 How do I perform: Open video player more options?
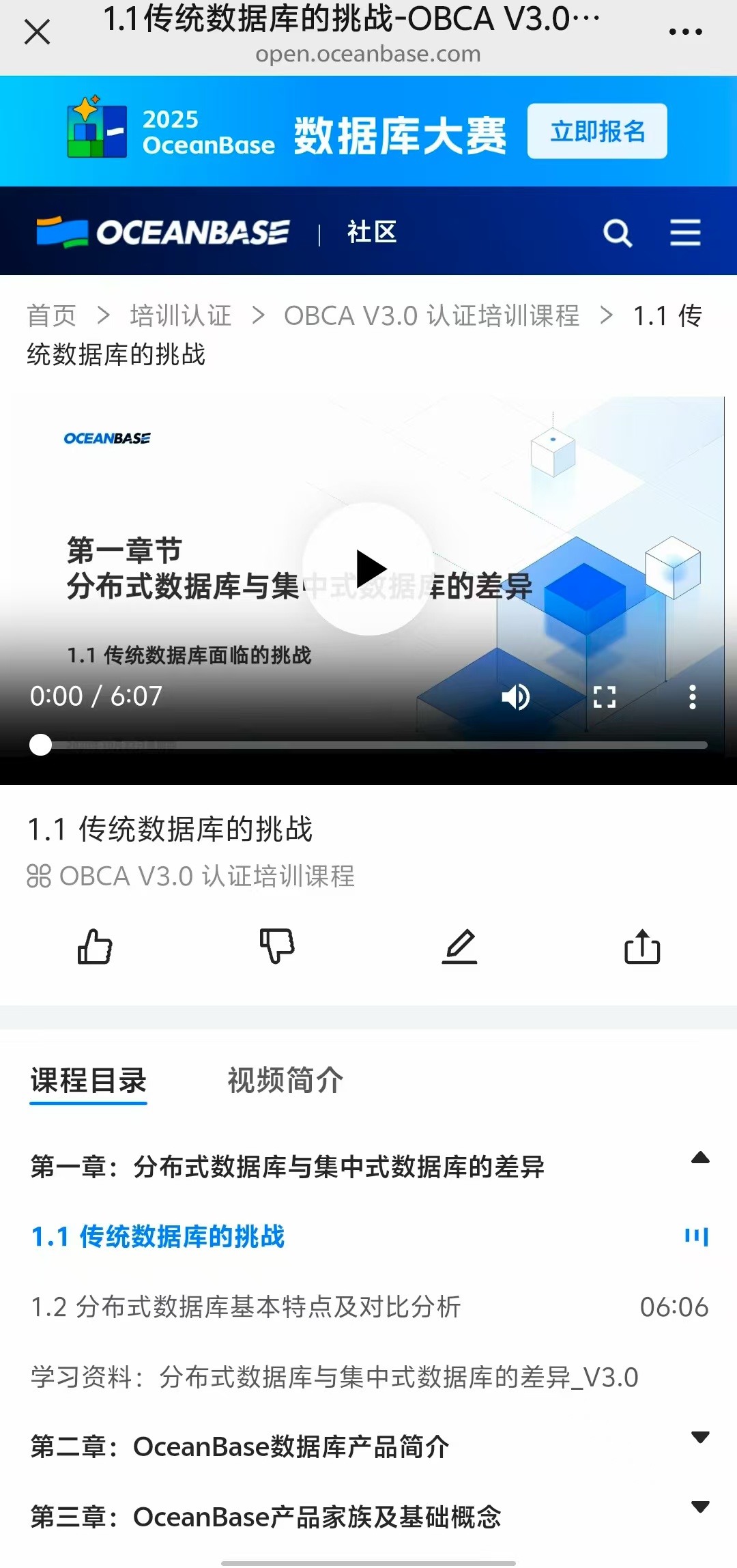(692, 697)
